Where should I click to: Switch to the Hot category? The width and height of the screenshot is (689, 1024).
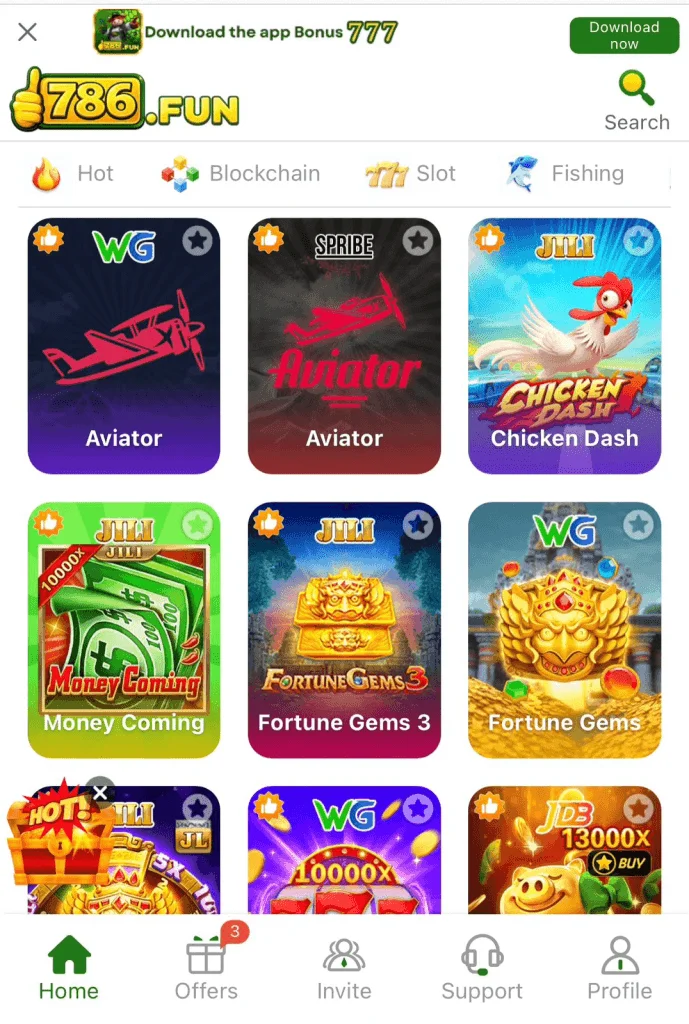[x=73, y=174]
